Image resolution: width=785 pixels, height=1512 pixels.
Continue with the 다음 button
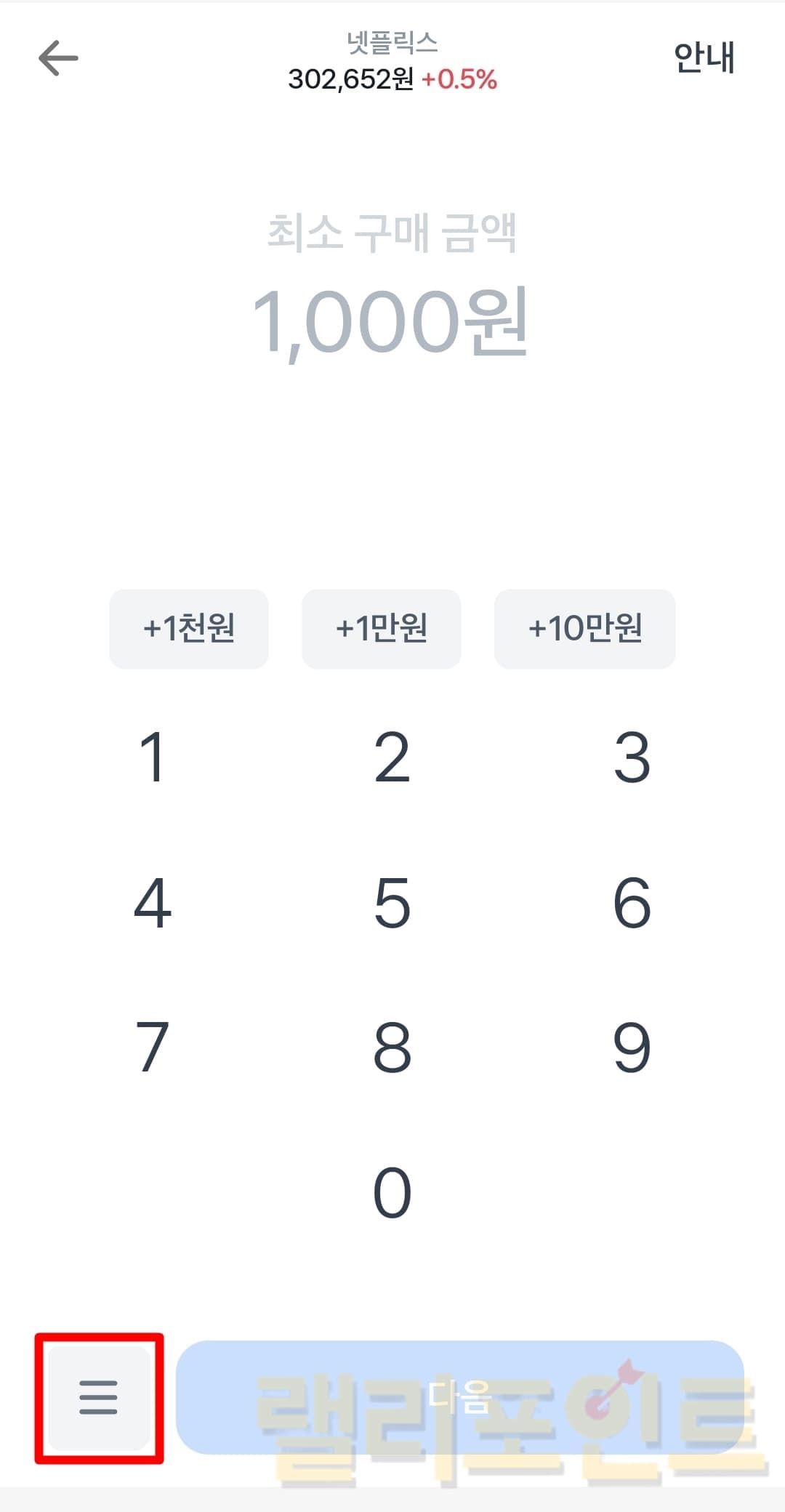459,1397
